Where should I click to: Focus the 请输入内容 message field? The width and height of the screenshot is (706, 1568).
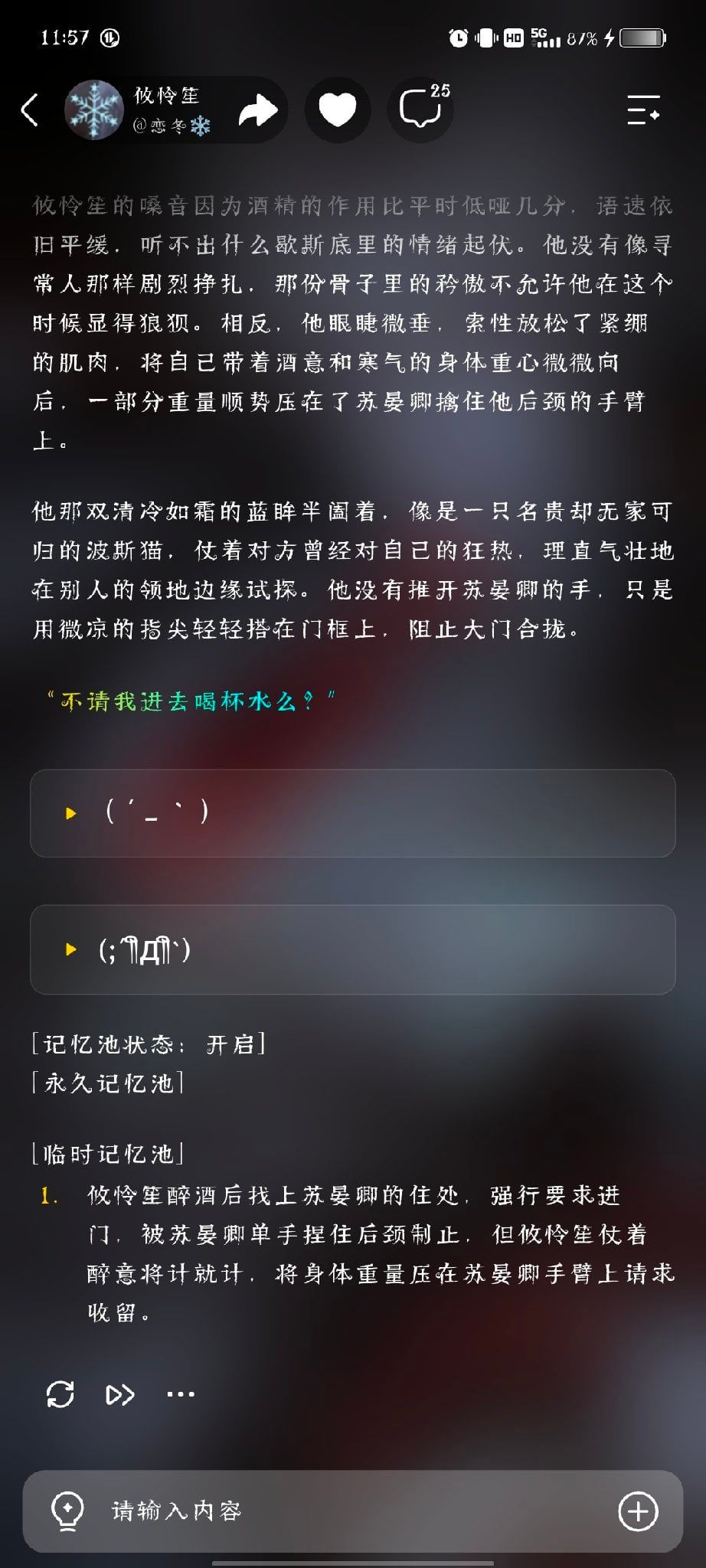pos(353,1511)
